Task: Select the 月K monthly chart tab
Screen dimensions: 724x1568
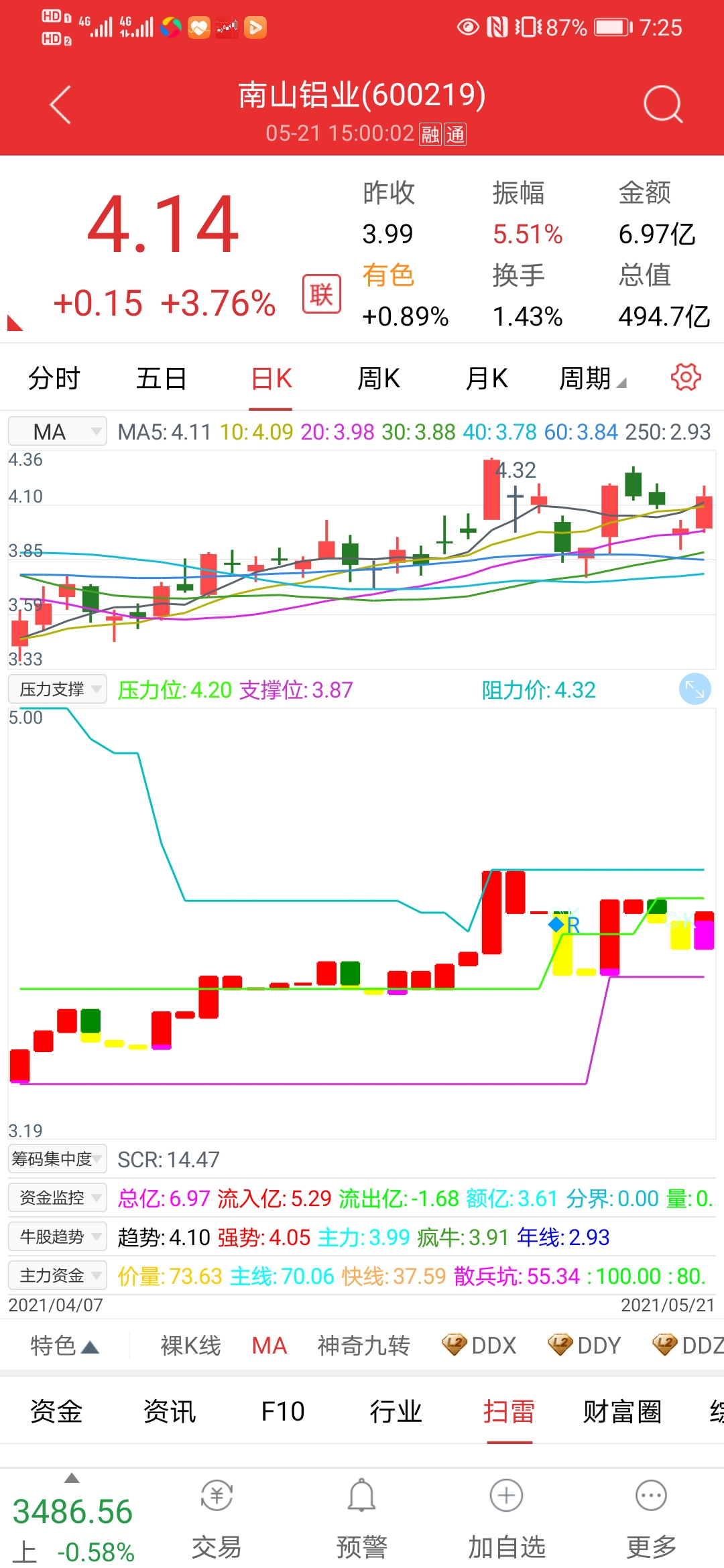Action: coord(487,379)
